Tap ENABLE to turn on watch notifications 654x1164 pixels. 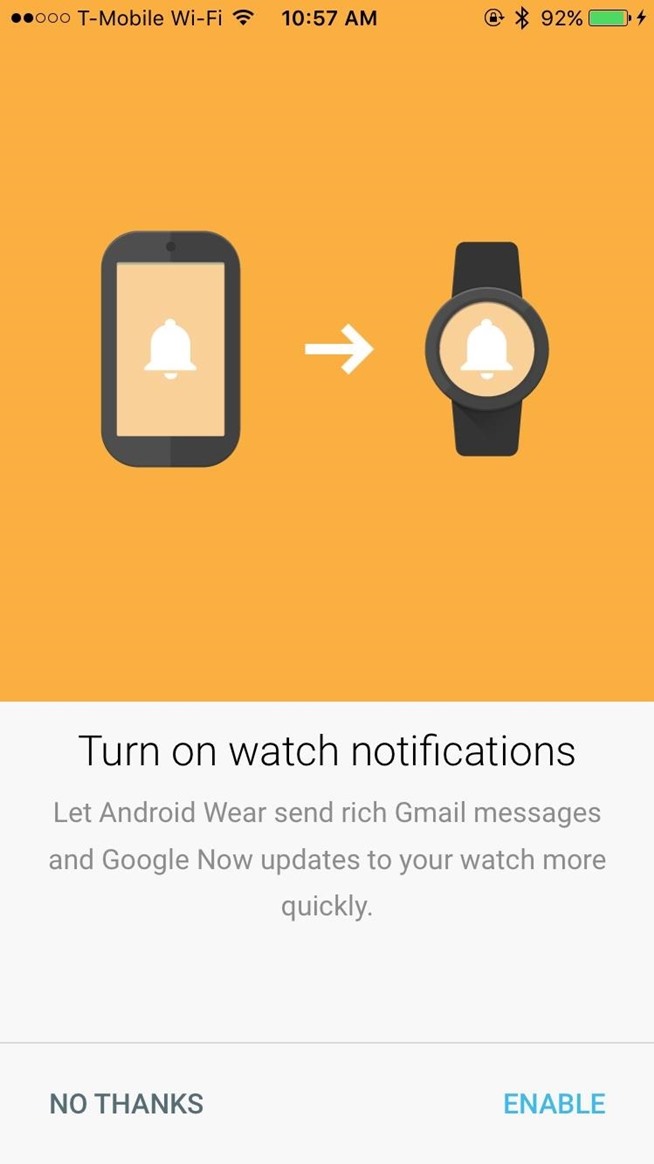point(554,1104)
